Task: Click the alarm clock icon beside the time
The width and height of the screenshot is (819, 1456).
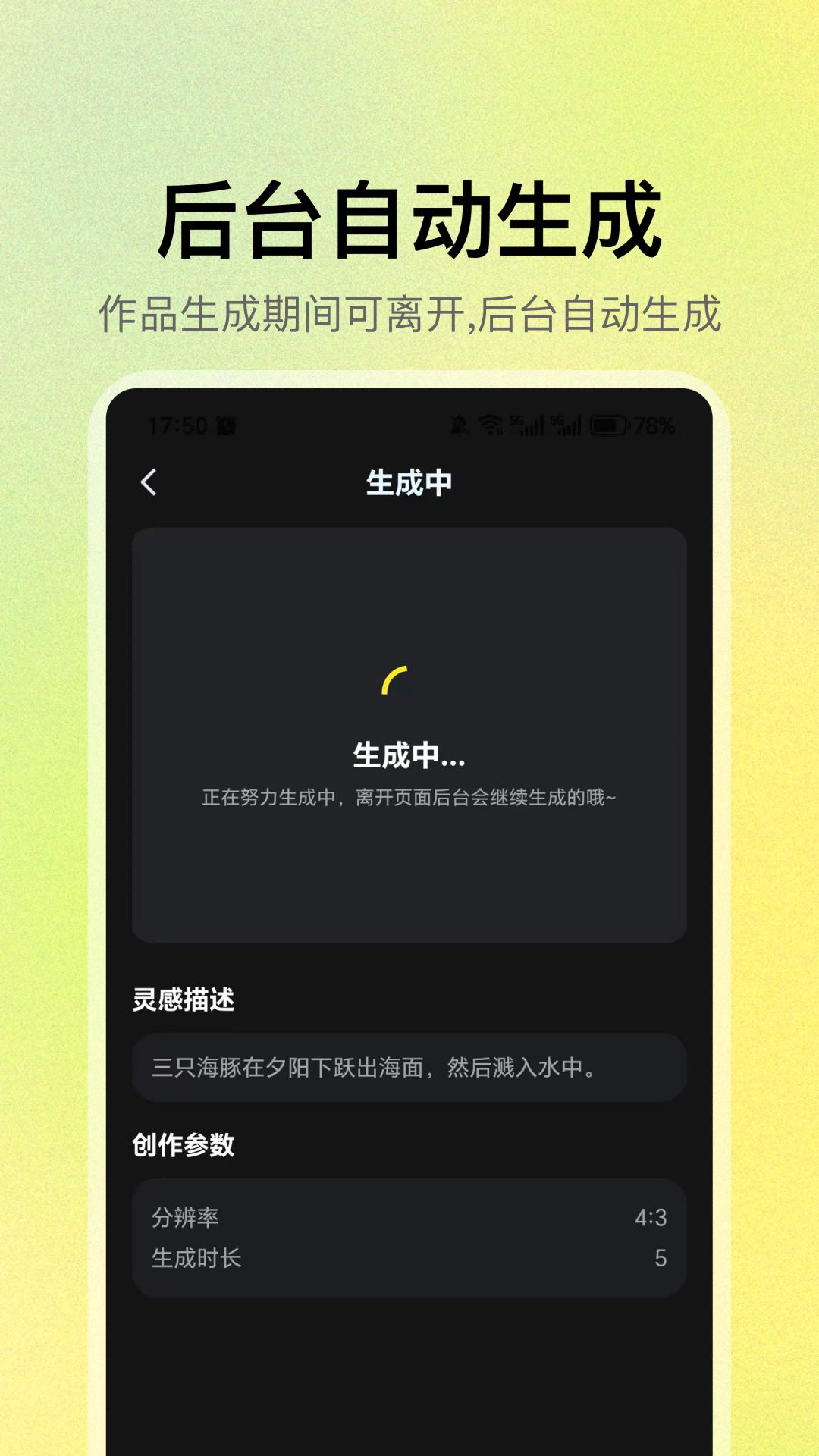Action: point(224,427)
